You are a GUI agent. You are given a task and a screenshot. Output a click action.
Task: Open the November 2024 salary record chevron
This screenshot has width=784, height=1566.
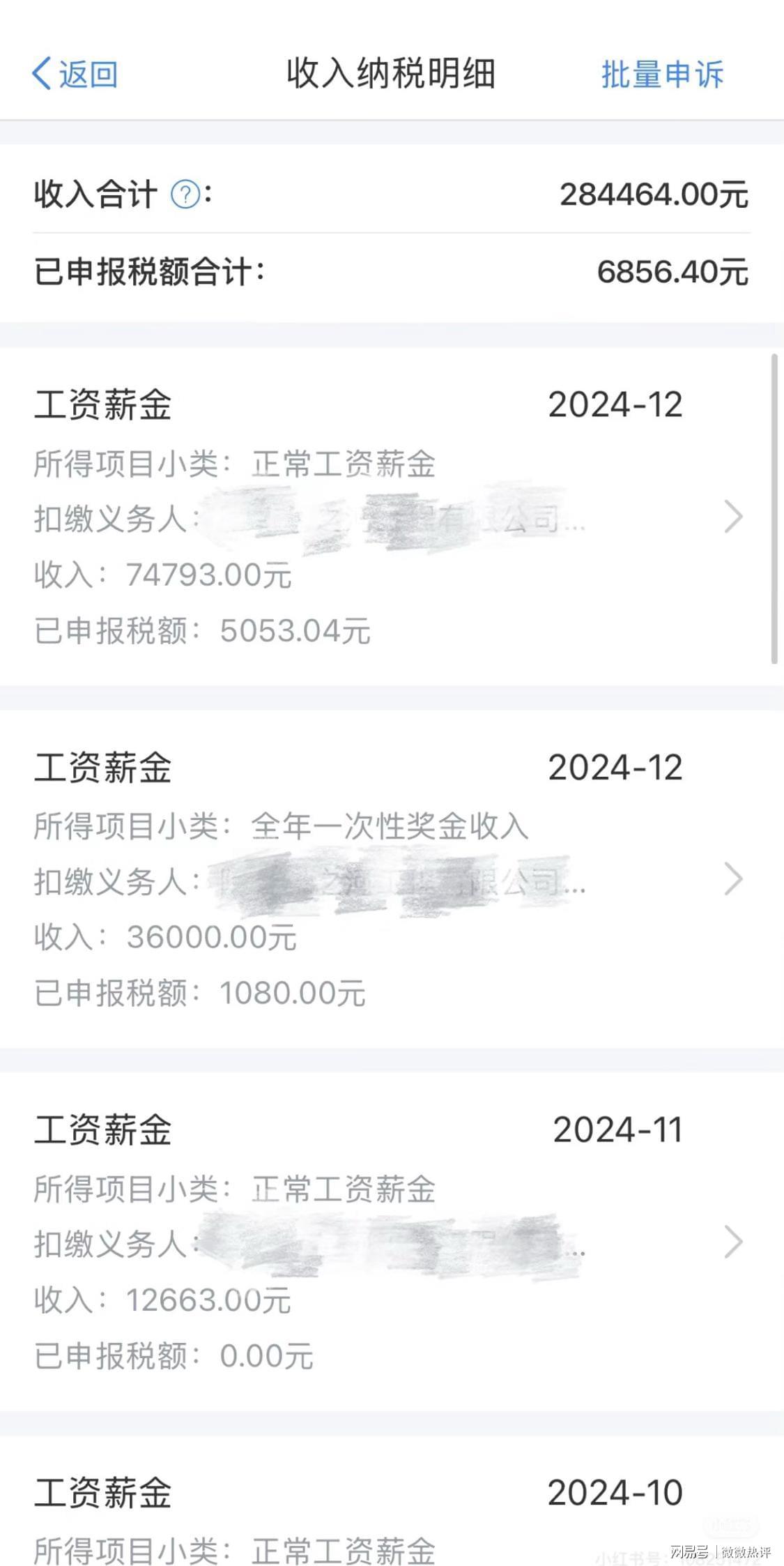(733, 1242)
